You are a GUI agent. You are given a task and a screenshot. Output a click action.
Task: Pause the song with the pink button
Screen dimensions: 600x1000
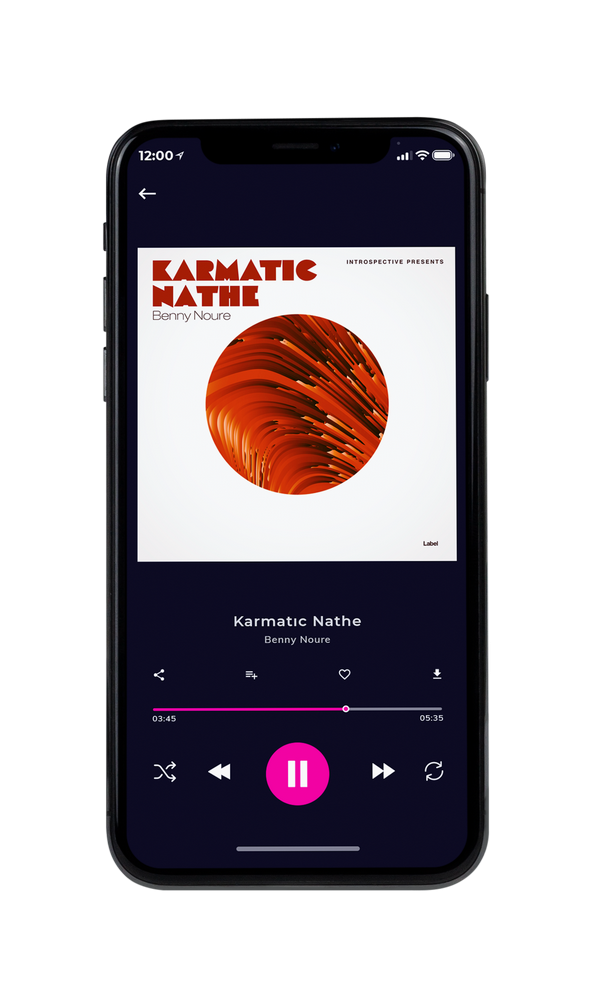(x=297, y=774)
